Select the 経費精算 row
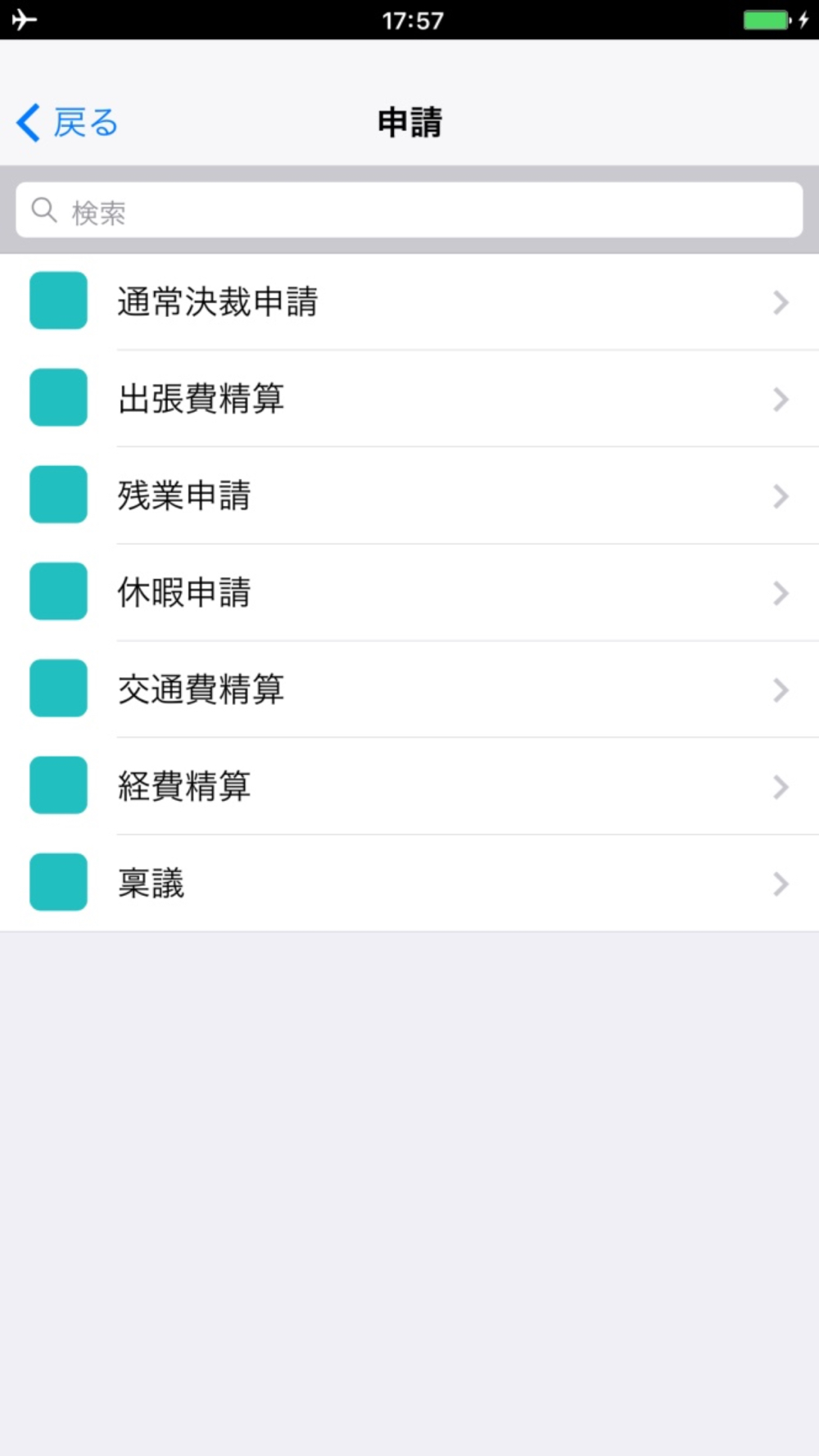This screenshot has width=819, height=1456. tap(409, 786)
